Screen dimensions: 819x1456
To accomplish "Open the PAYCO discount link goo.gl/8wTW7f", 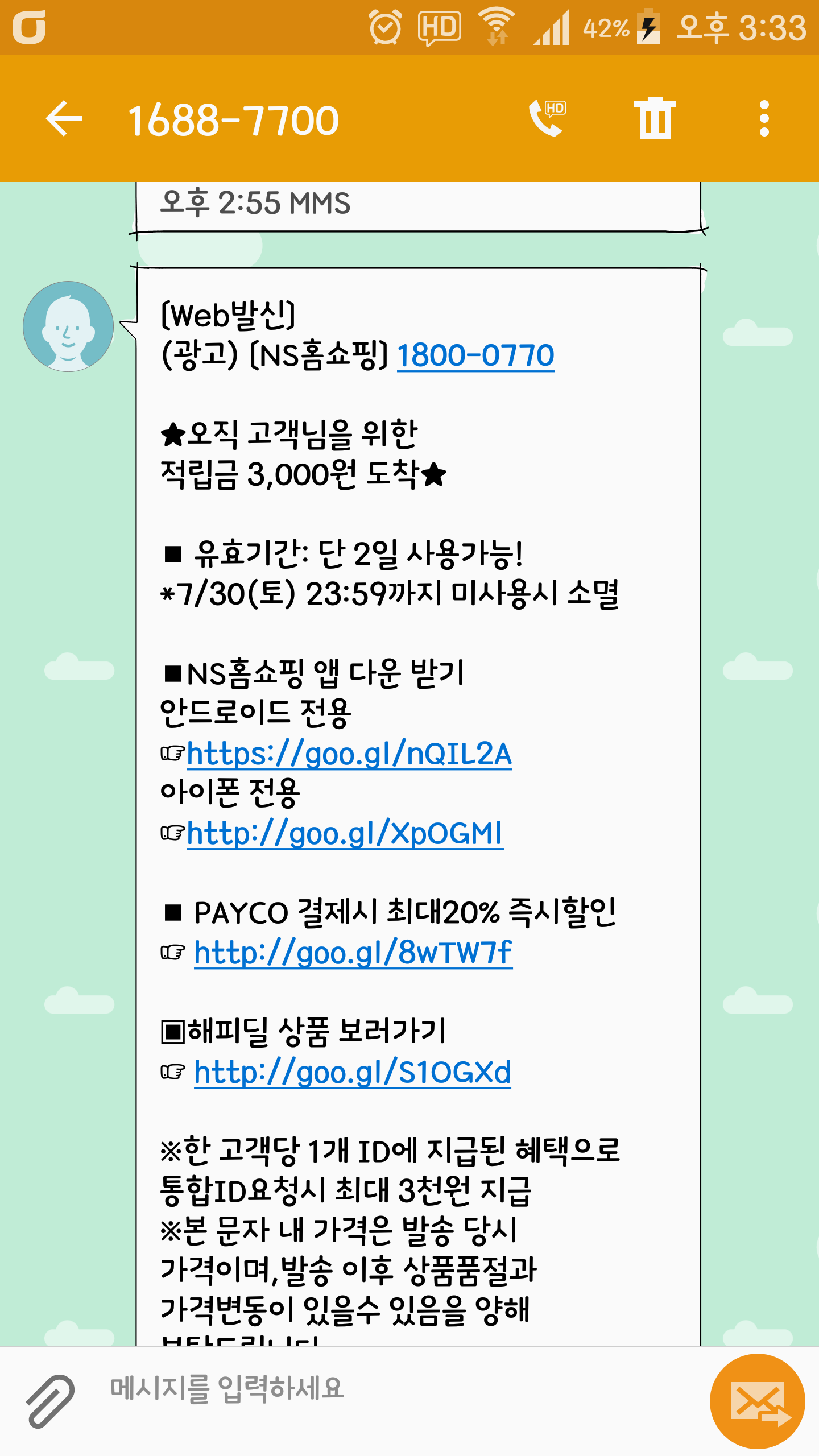I will pyautogui.click(x=353, y=953).
